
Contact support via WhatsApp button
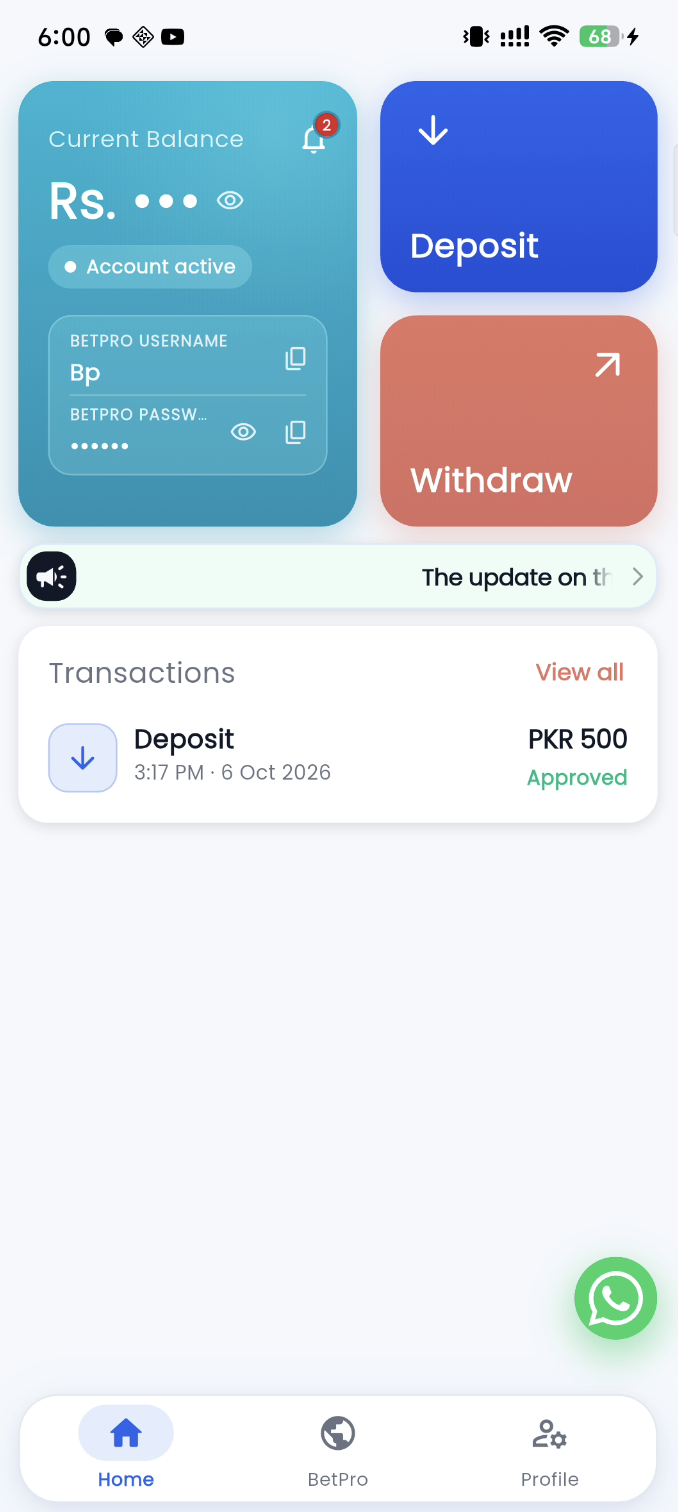[x=616, y=1298]
